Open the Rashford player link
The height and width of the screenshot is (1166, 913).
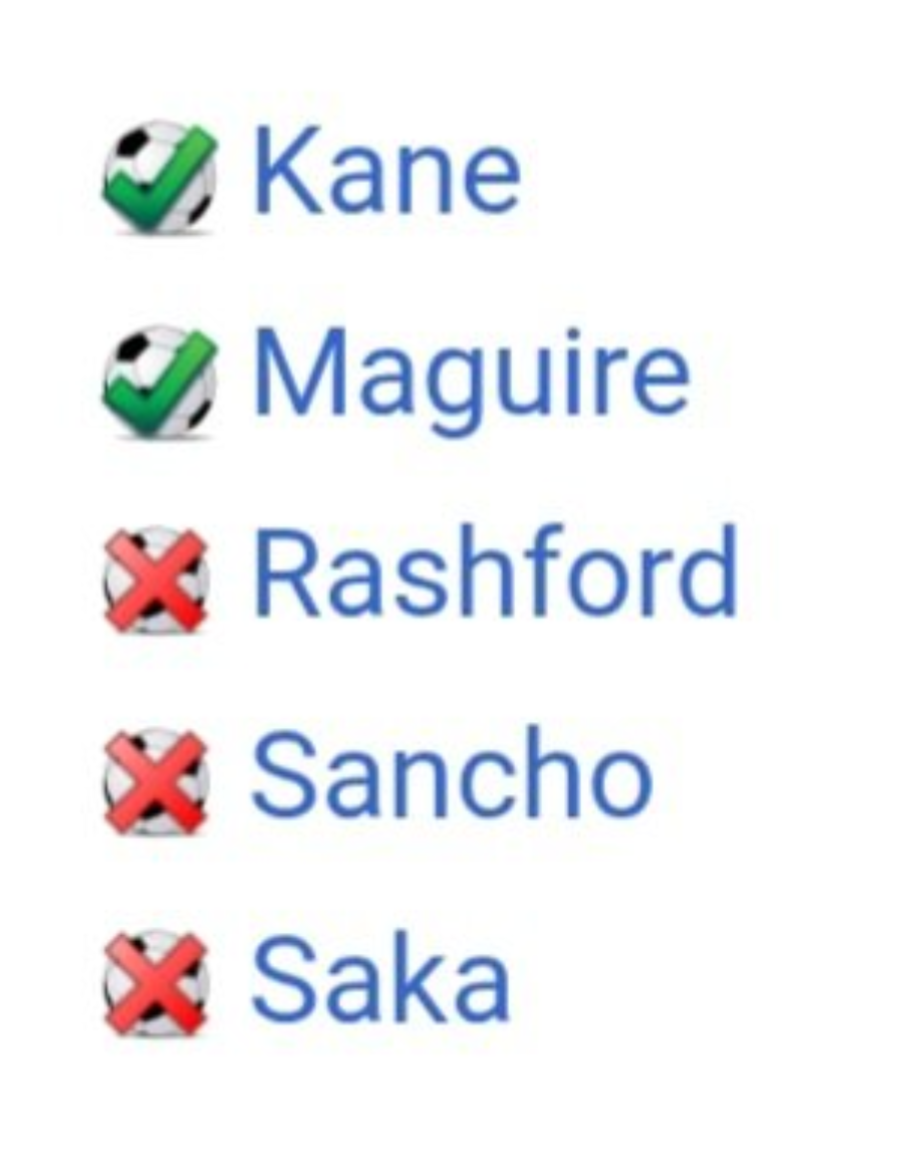495,573
